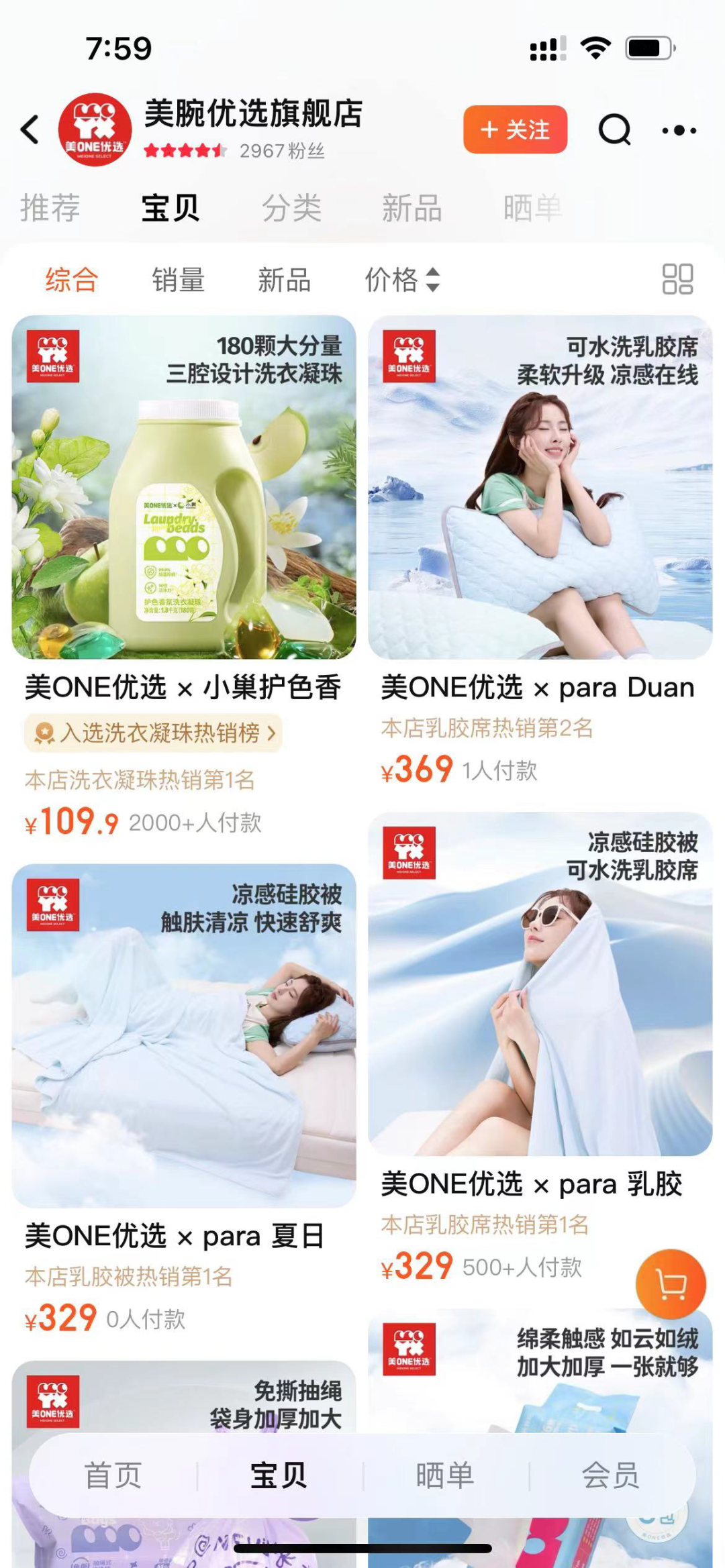Open the para 夏日 cooling blanket product
The width and height of the screenshot is (725, 1568).
point(184,1036)
